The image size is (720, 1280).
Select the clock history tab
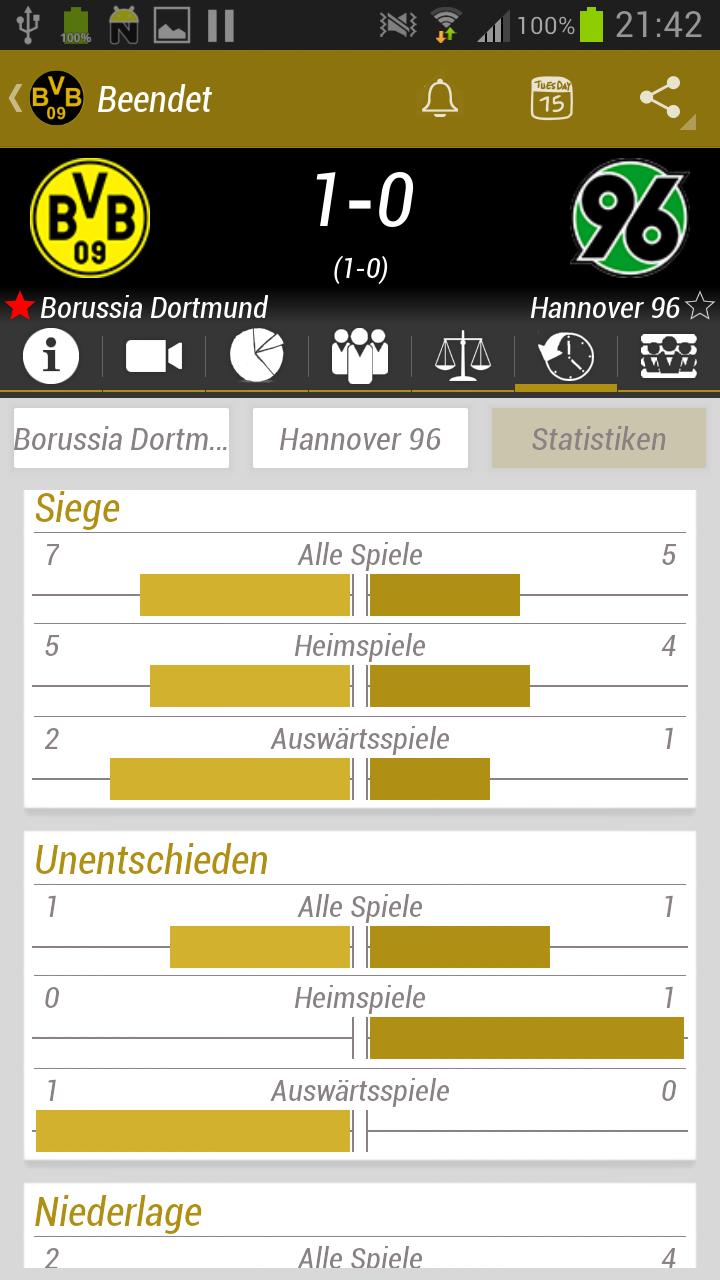[566, 357]
